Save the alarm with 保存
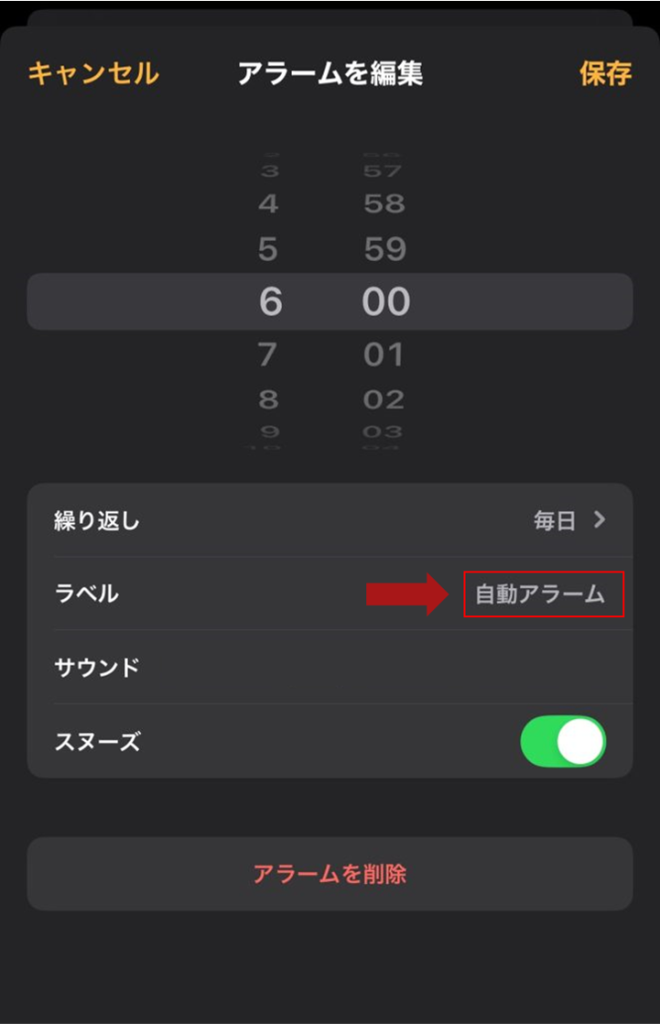The height and width of the screenshot is (1024, 660). (605, 74)
